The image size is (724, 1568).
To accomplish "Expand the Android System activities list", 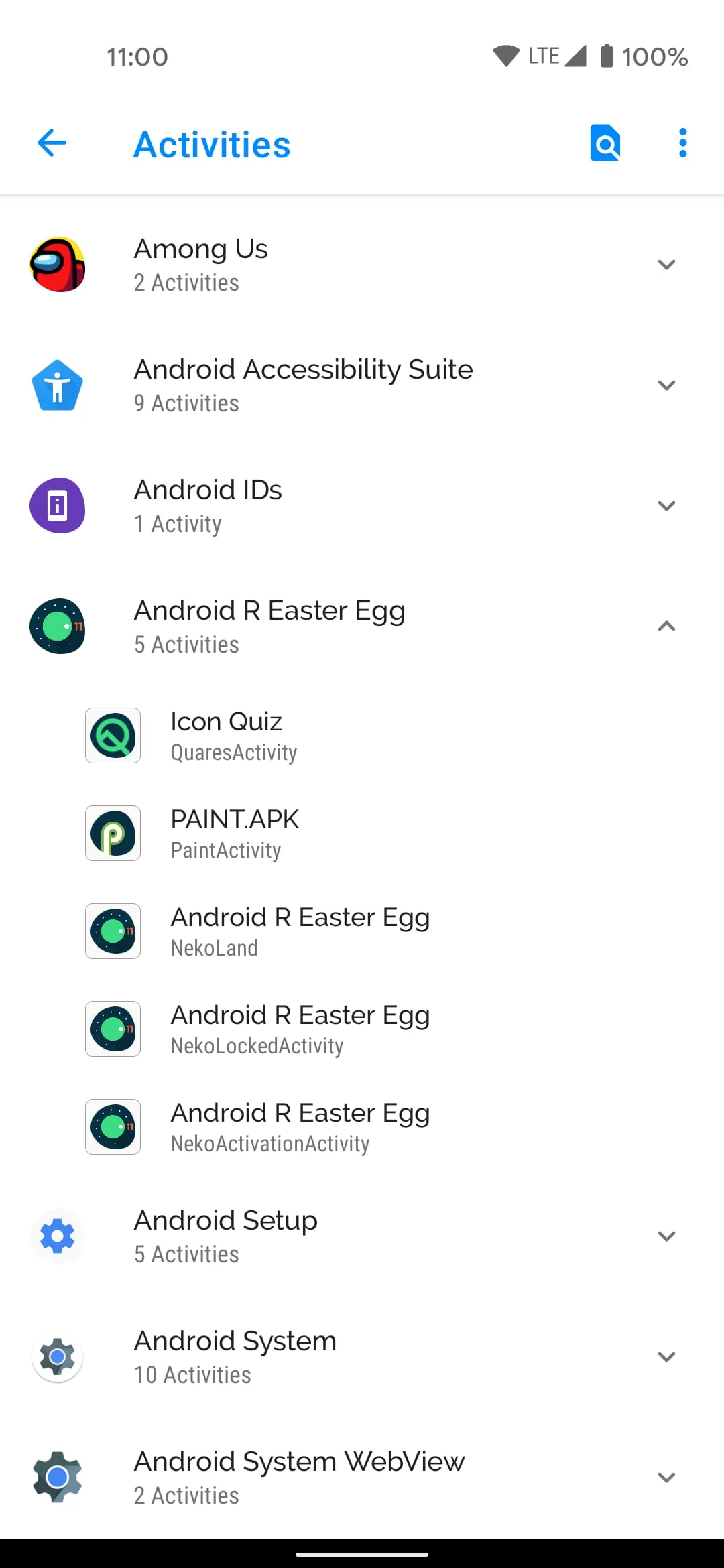I will click(x=666, y=1356).
